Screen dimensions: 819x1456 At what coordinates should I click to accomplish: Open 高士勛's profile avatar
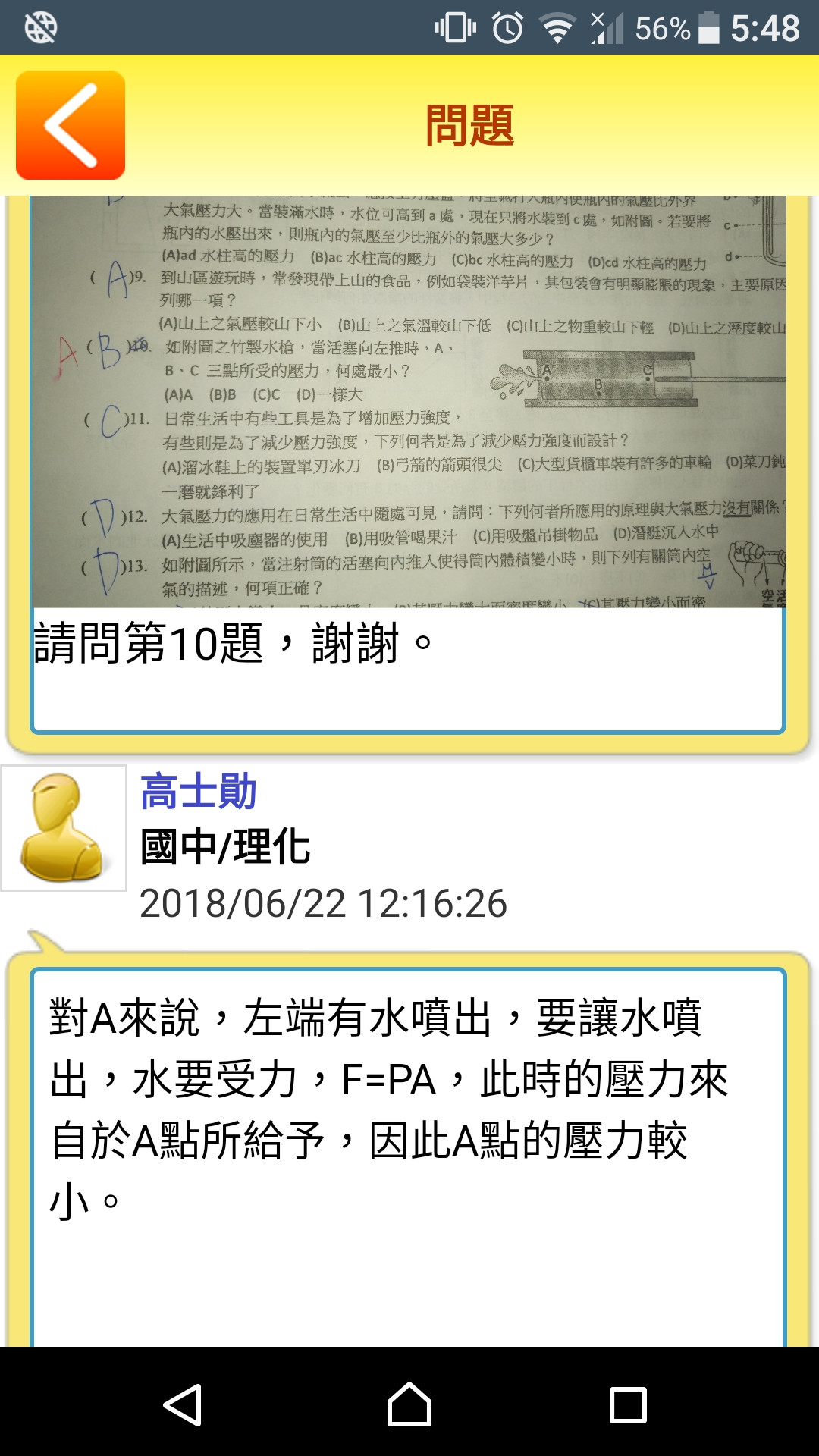click(64, 827)
